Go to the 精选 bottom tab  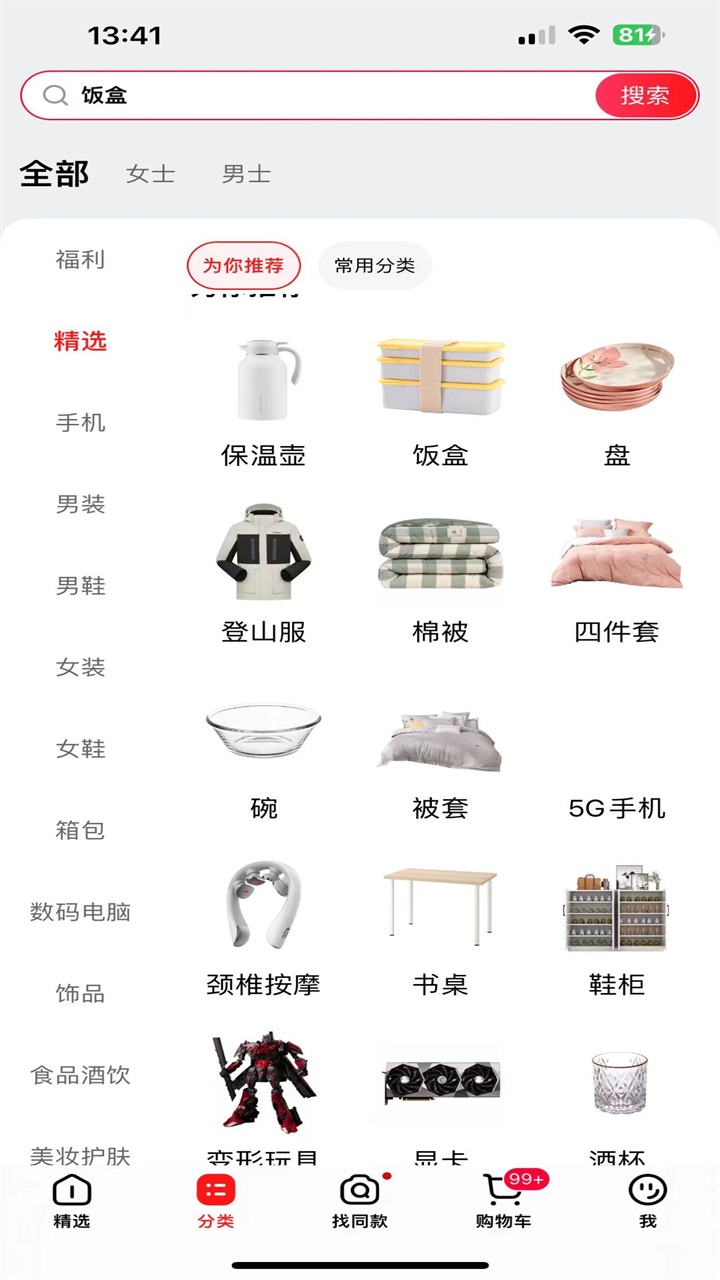click(72, 1201)
